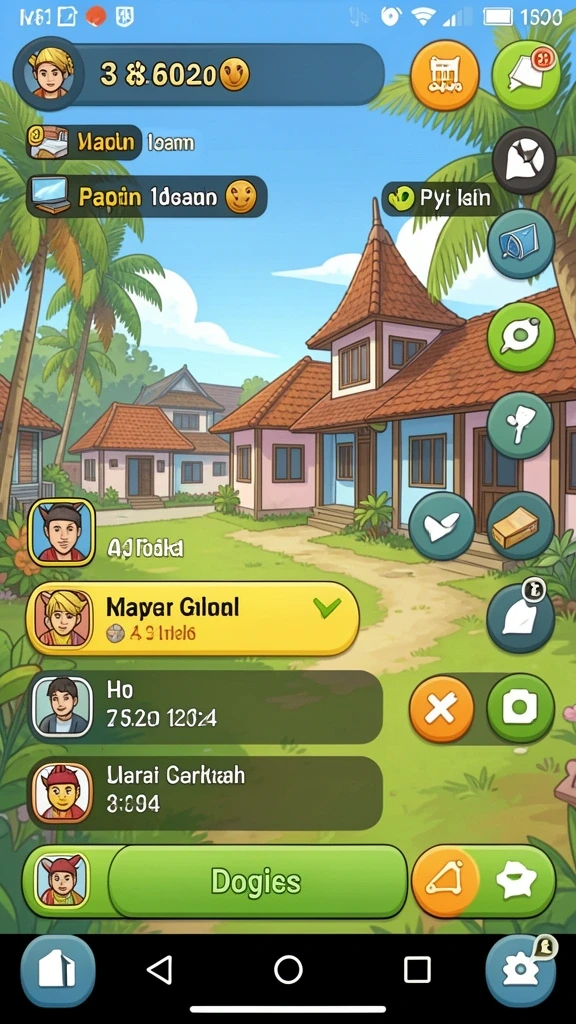576x1024 pixels.
Task: Tap the AJ Todka character avatar
Action: click(x=62, y=532)
